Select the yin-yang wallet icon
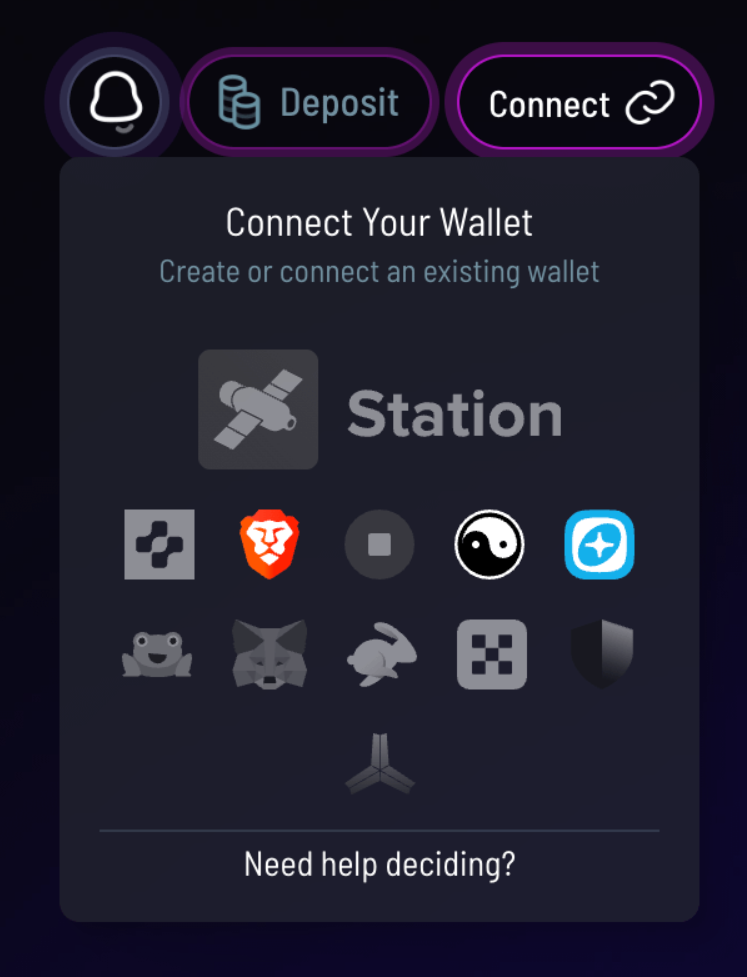747x977 pixels. tap(490, 545)
